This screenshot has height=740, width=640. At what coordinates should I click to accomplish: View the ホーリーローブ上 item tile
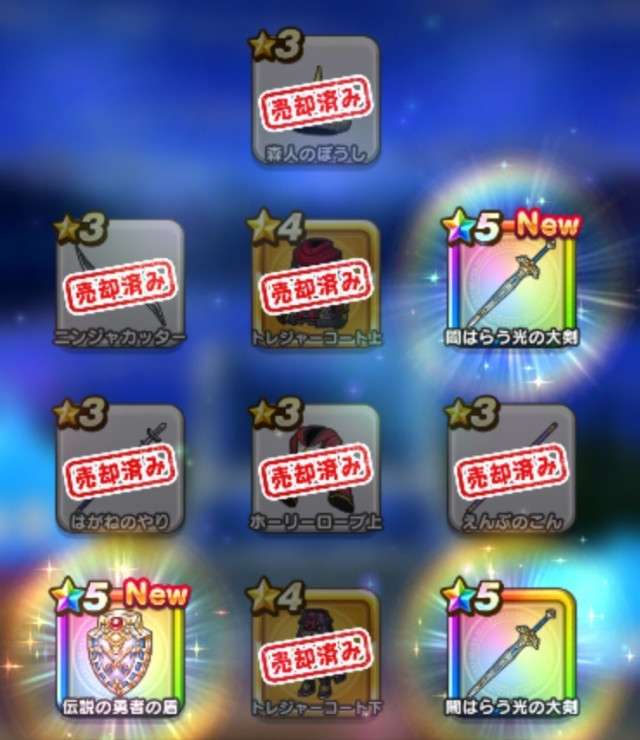click(315, 467)
